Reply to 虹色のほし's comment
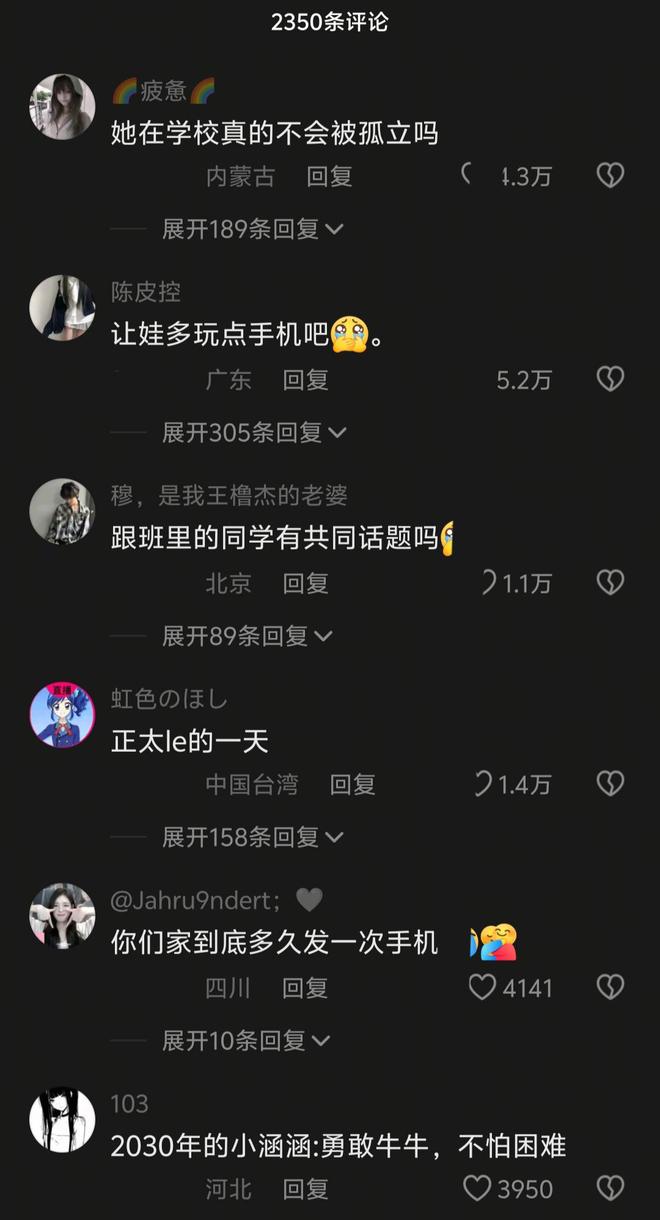The height and width of the screenshot is (1220, 660). point(352,785)
